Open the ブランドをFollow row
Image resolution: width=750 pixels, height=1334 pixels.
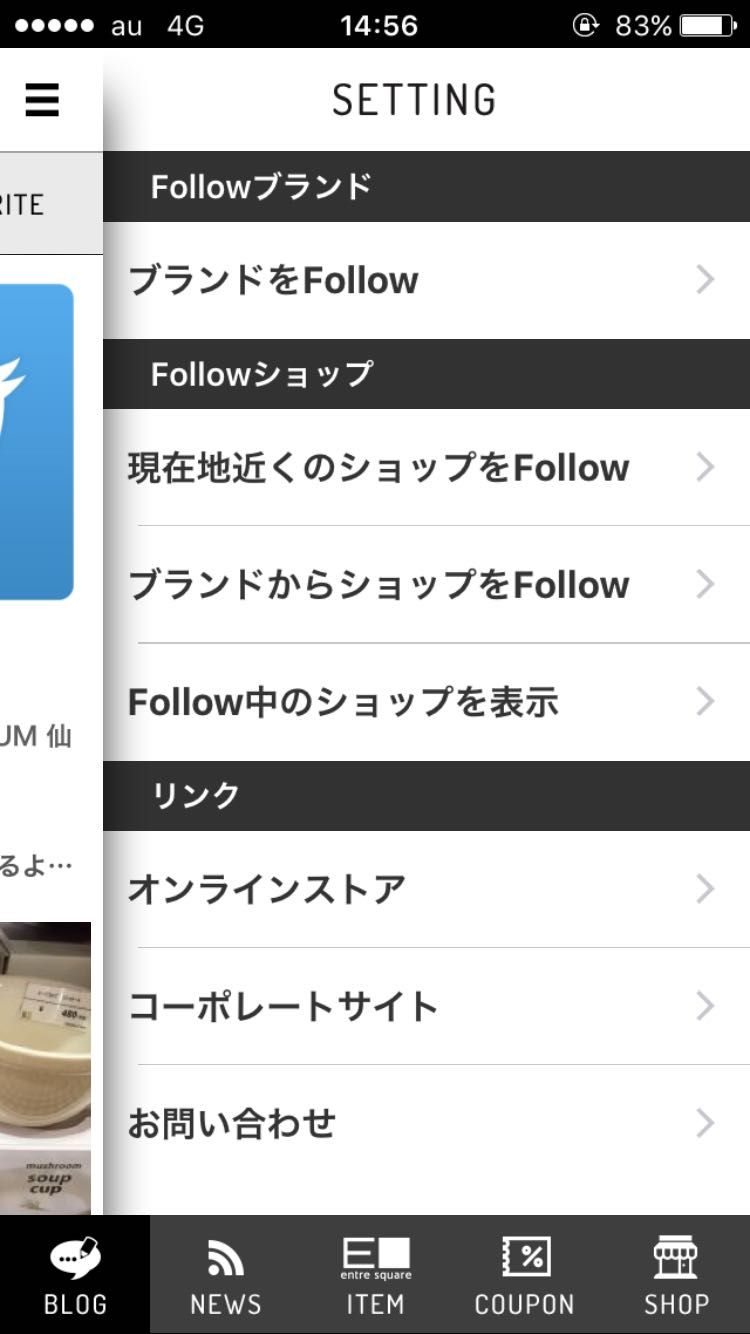426,280
